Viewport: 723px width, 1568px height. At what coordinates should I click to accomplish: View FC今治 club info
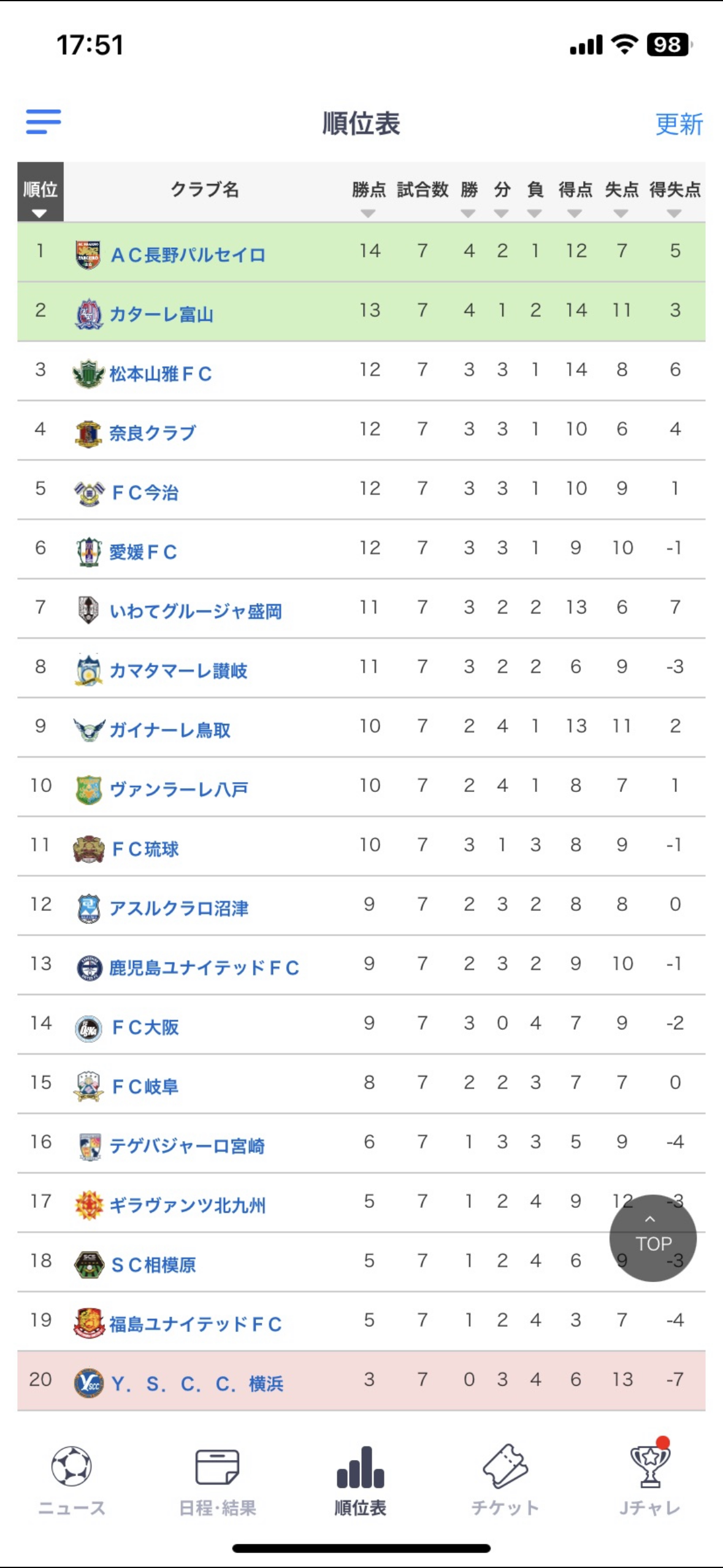coord(145,492)
